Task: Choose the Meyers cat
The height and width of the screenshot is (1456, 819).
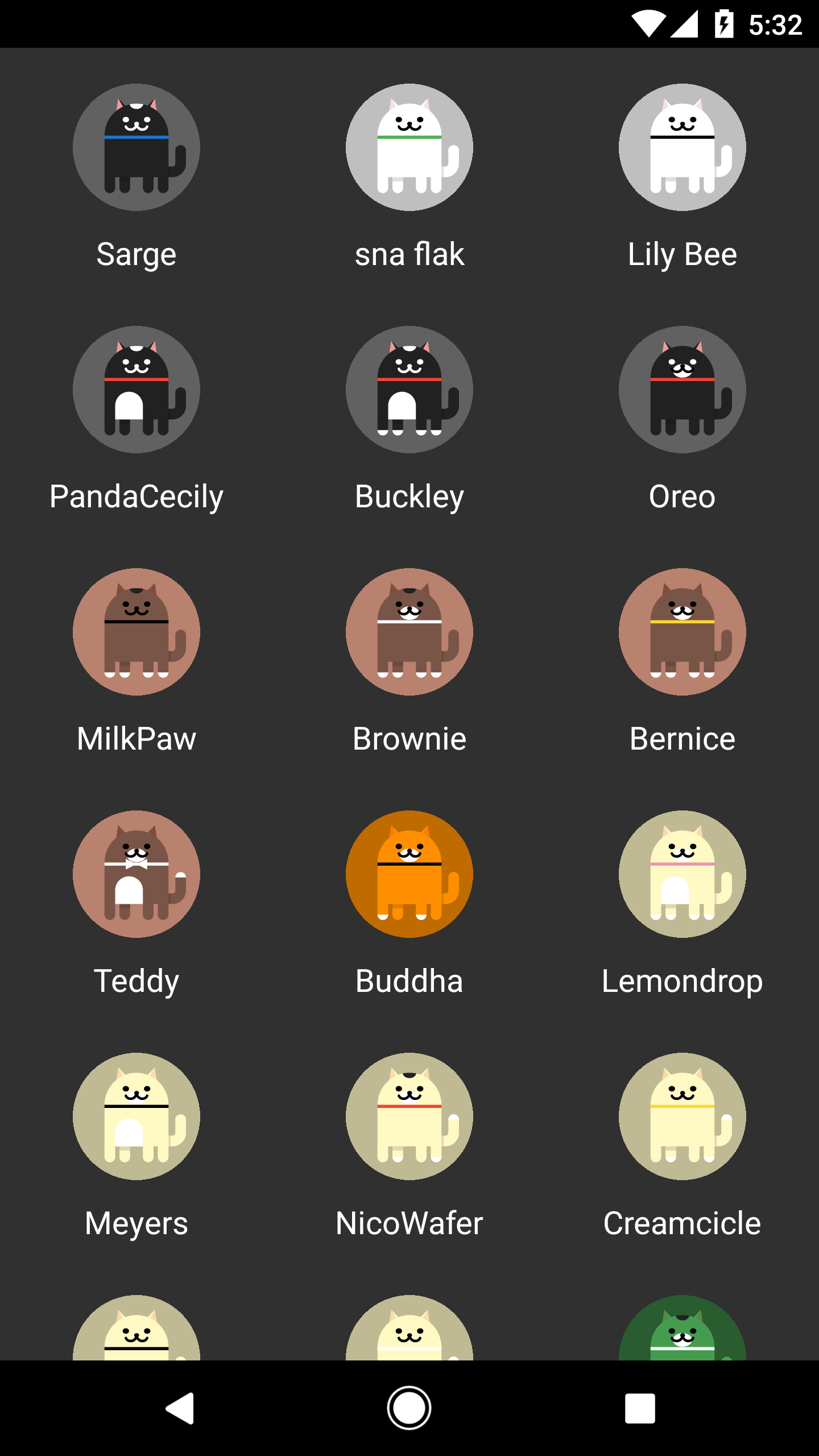Action: [x=136, y=1117]
